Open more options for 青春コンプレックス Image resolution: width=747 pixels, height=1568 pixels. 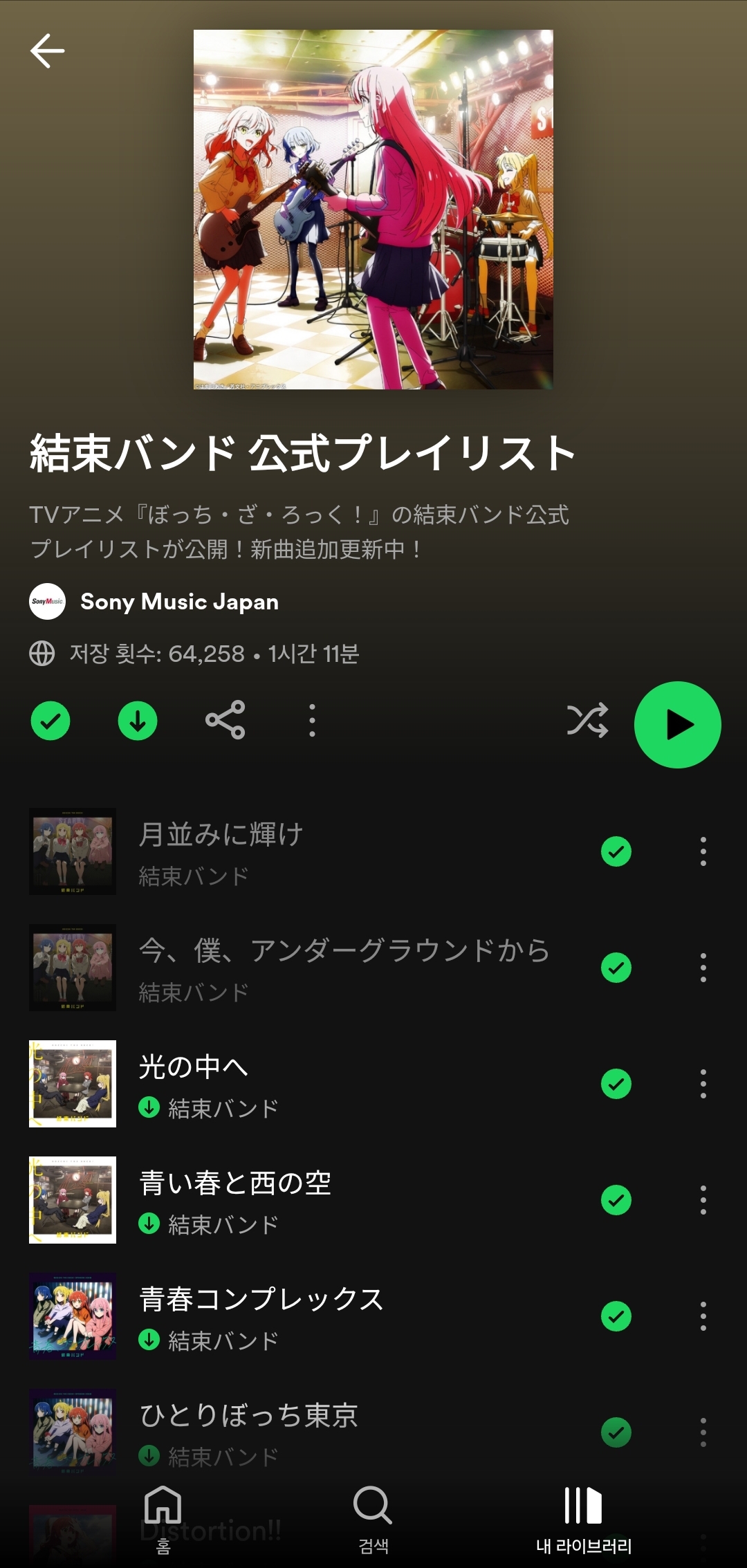click(703, 1316)
